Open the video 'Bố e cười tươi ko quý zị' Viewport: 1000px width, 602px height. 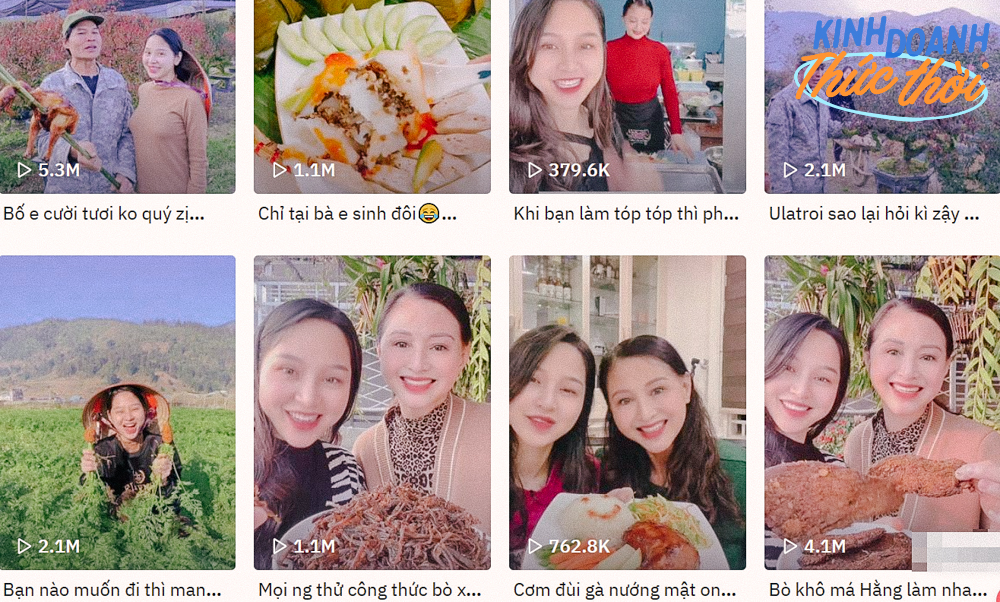click(x=117, y=95)
